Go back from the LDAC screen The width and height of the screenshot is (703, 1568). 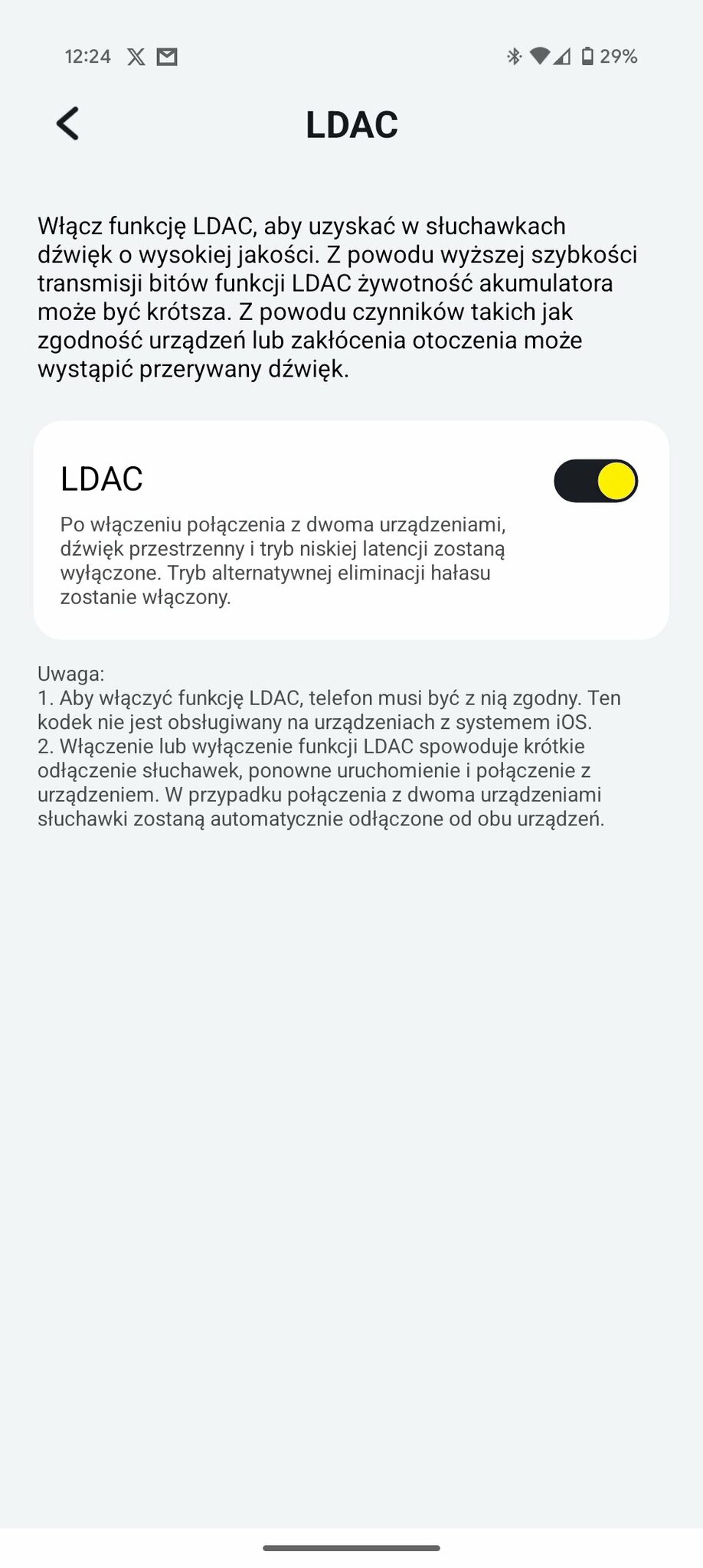(x=67, y=124)
